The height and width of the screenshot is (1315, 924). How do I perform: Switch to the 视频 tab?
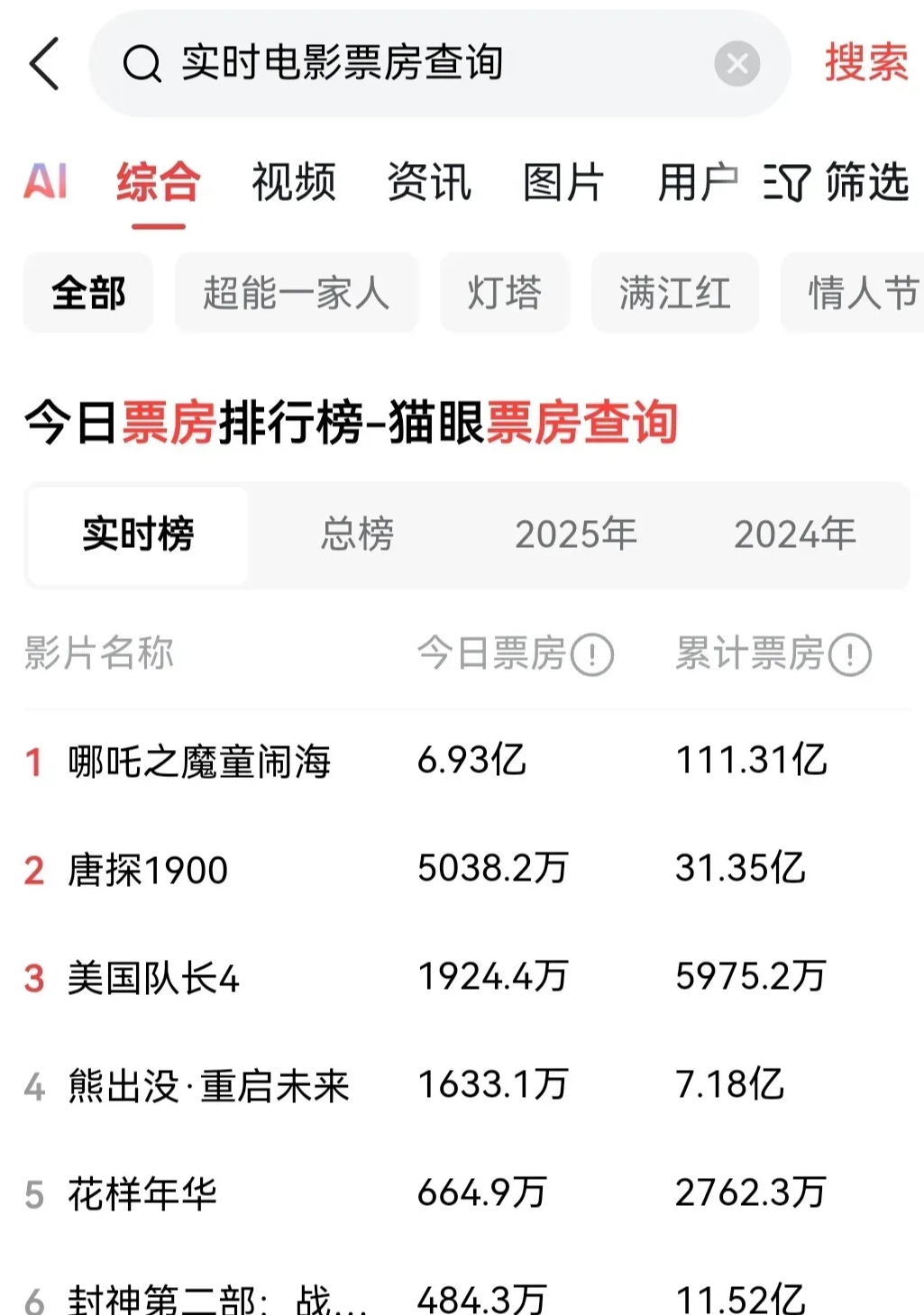[295, 184]
